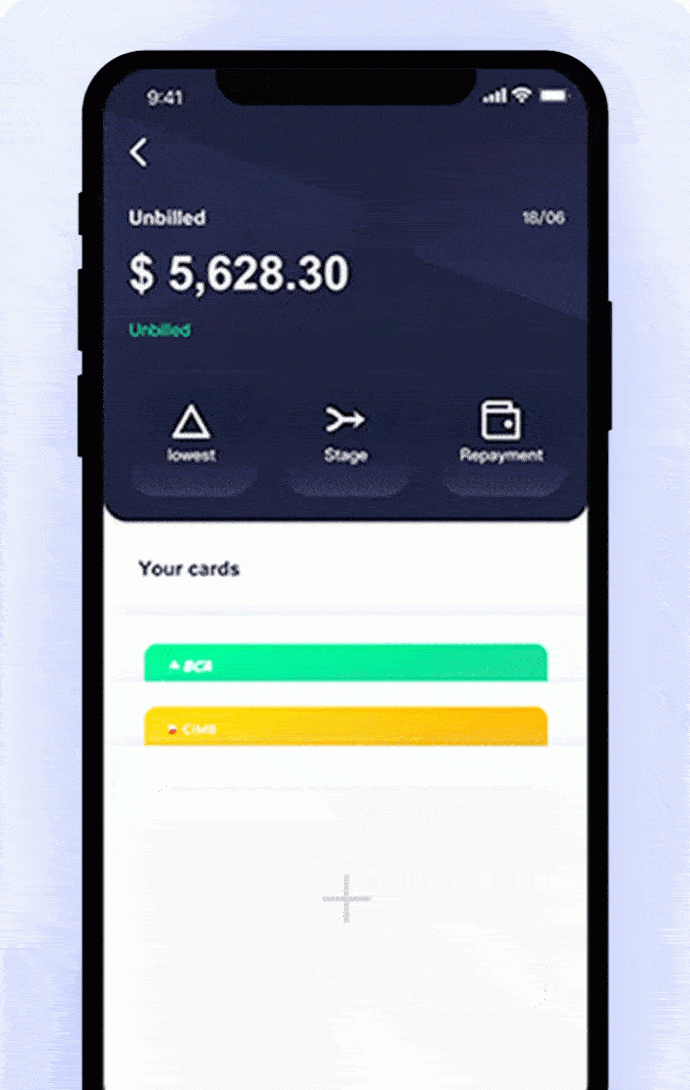Open Repayment
This screenshot has height=1090, width=690.
[501, 435]
